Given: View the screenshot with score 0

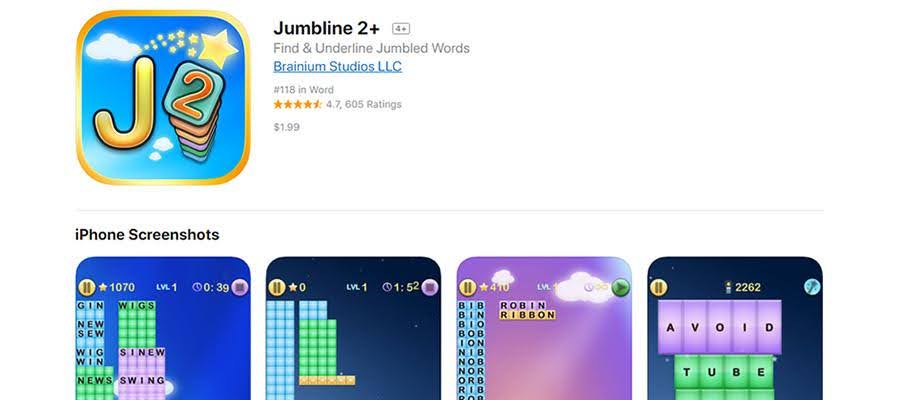Looking at the screenshot, I should pos(353,330).
